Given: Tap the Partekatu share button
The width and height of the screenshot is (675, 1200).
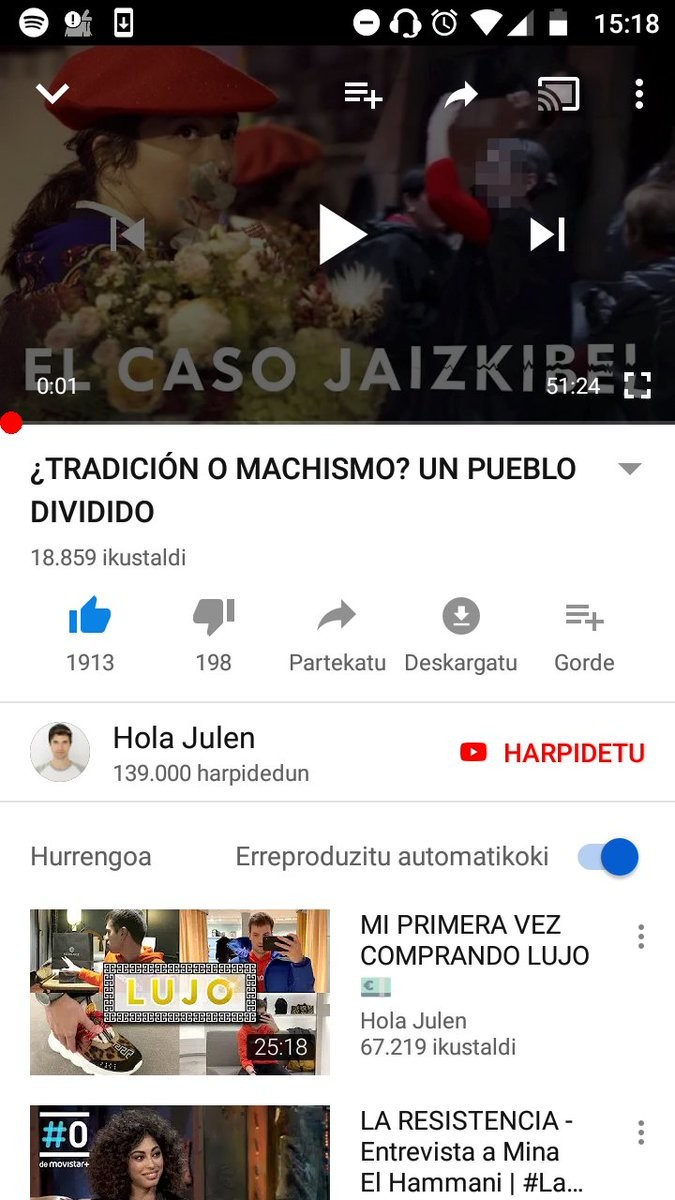Looking at the screenshot, I should [x=337, y=636].
